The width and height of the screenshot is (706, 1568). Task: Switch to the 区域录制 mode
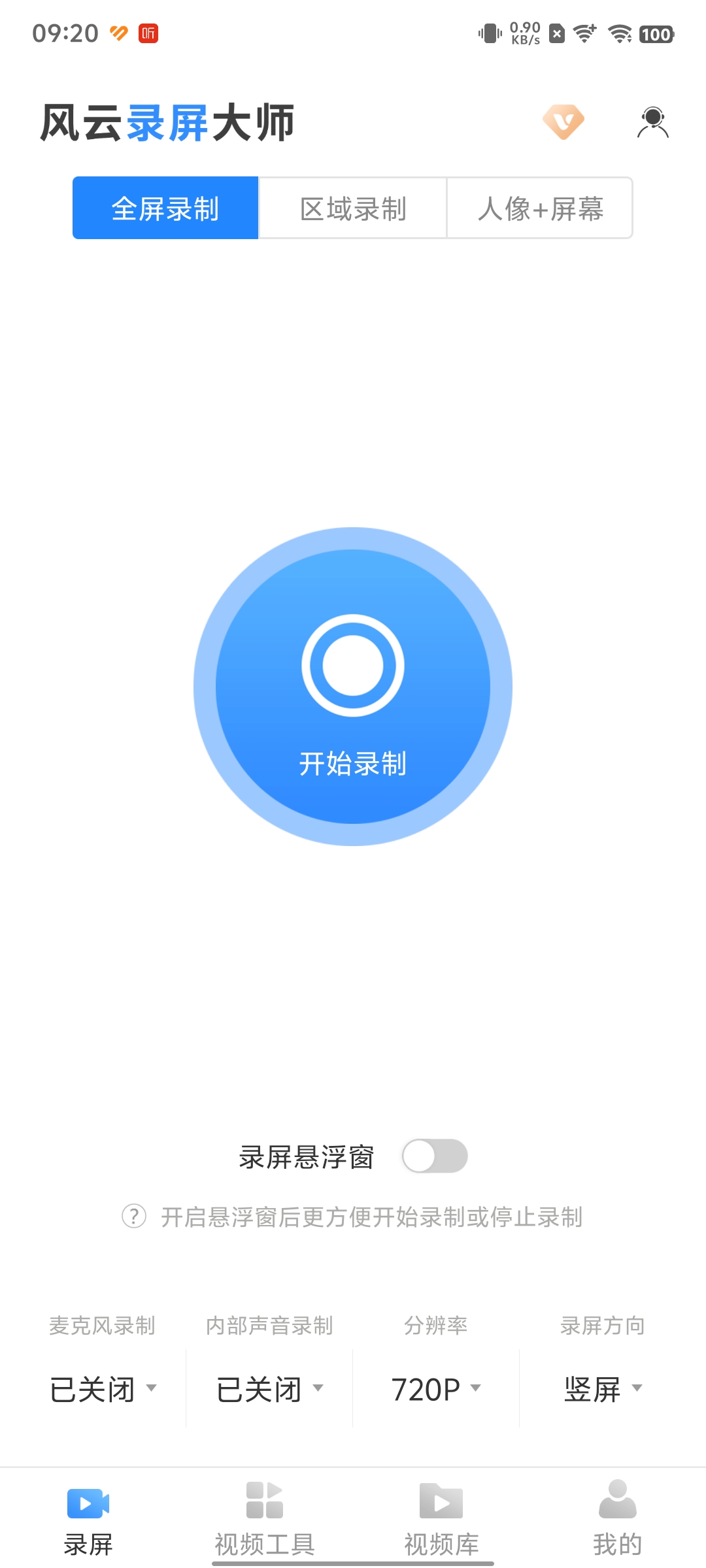pos(353,208)
